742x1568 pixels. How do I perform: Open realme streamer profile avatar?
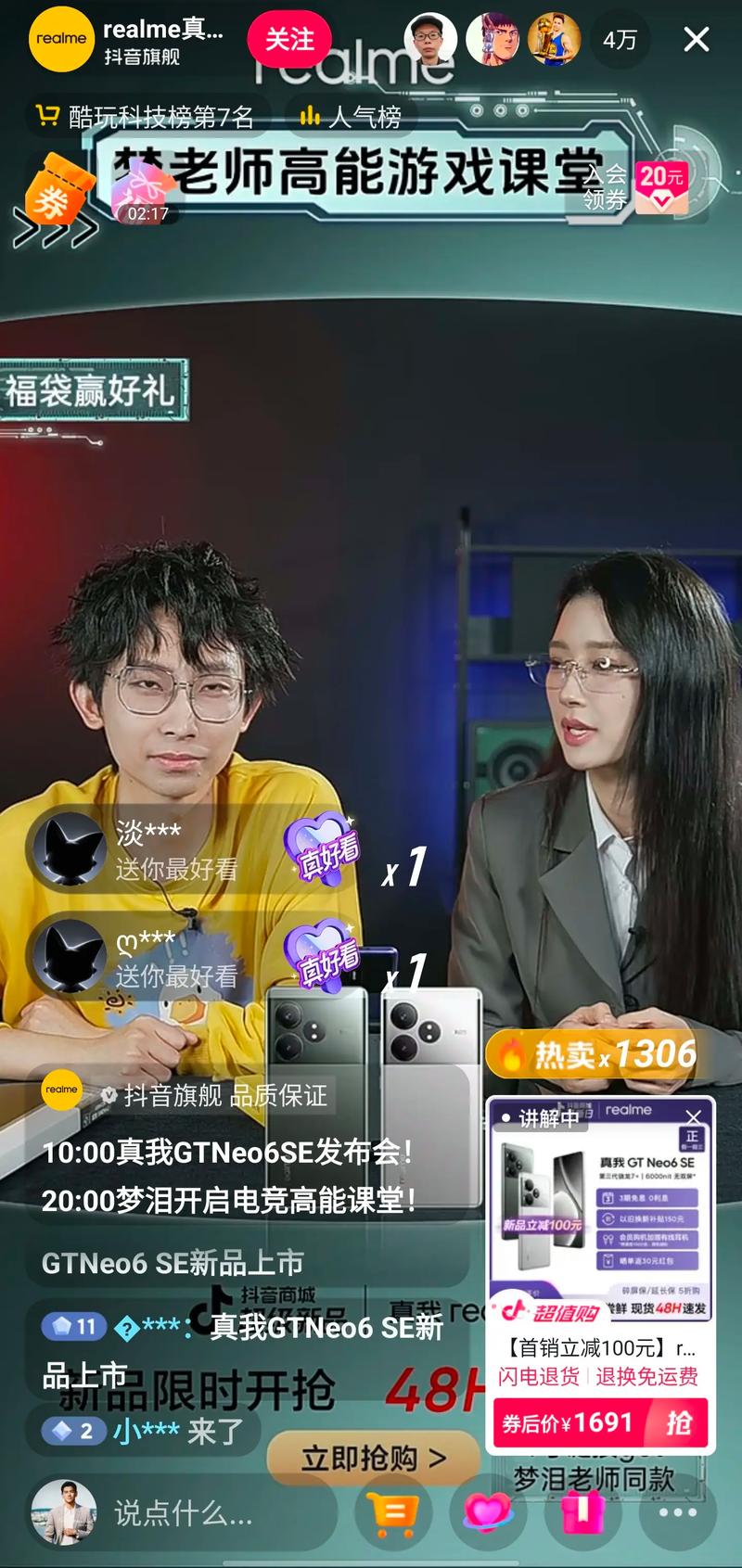(x=61, y=39)
